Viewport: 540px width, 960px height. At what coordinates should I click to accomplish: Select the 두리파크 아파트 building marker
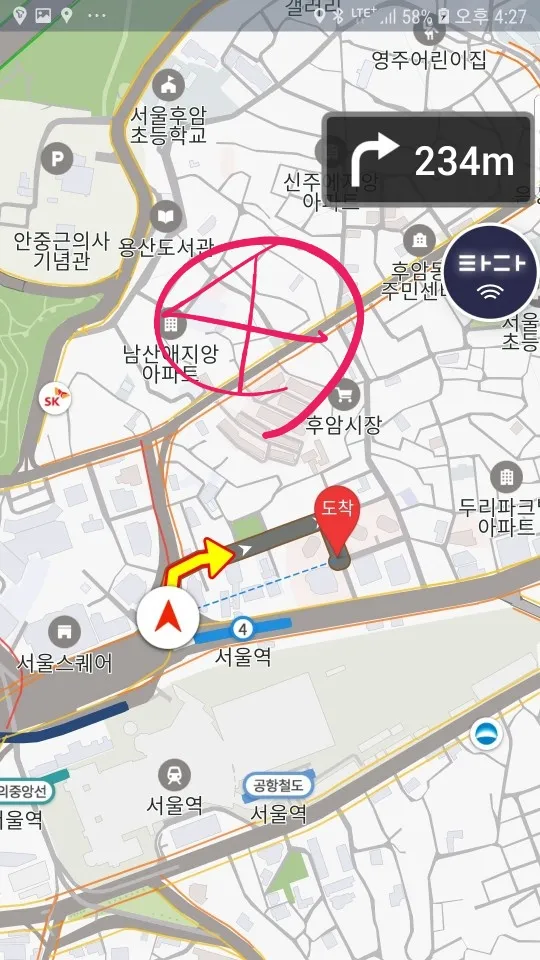coord(506,477)
